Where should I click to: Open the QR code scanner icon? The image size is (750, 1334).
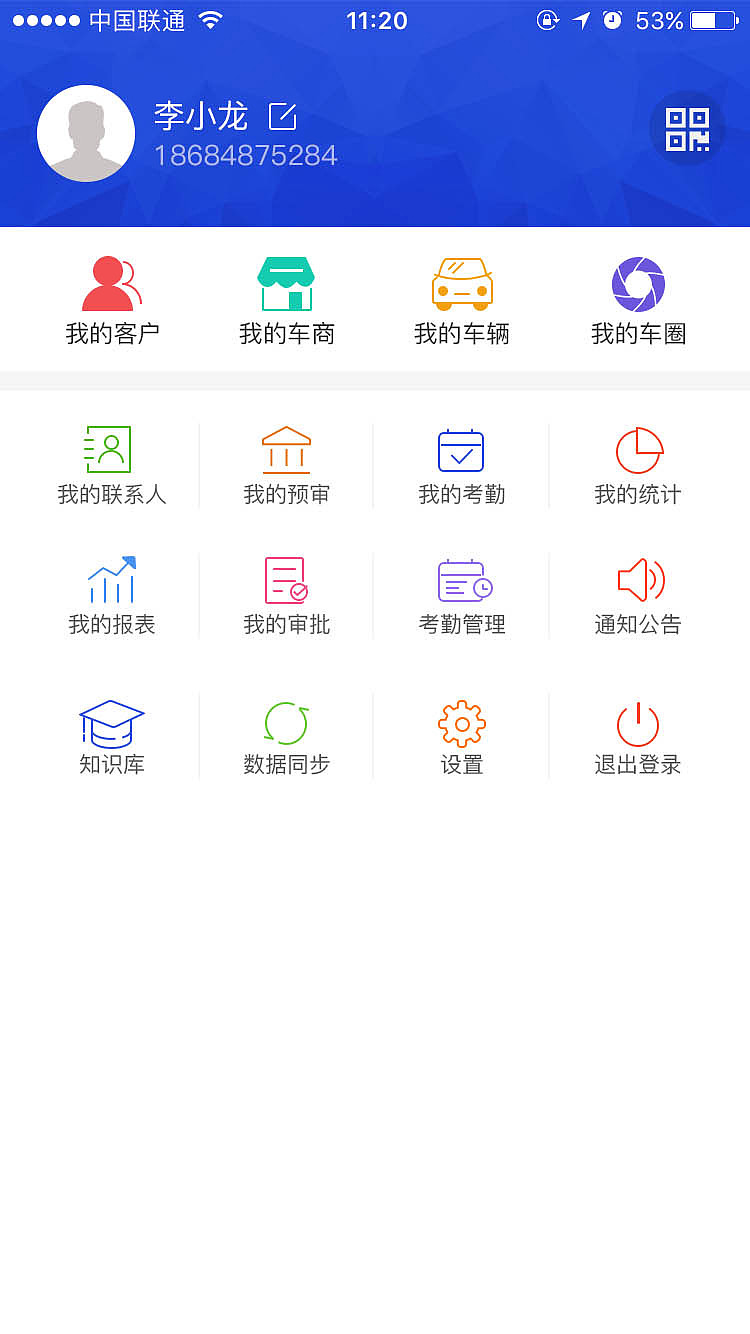(x=688, y=128)
